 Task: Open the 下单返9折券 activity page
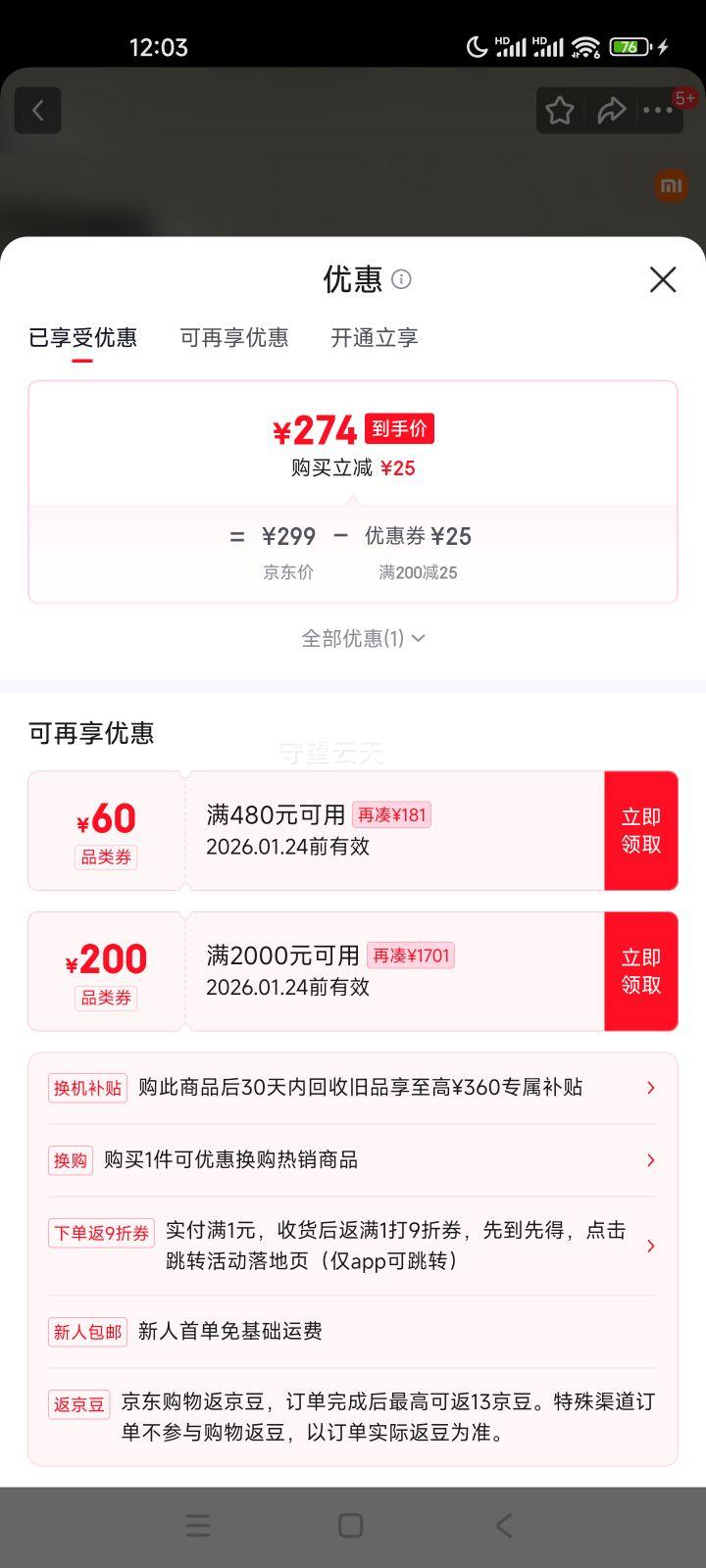click(353, 1246)
